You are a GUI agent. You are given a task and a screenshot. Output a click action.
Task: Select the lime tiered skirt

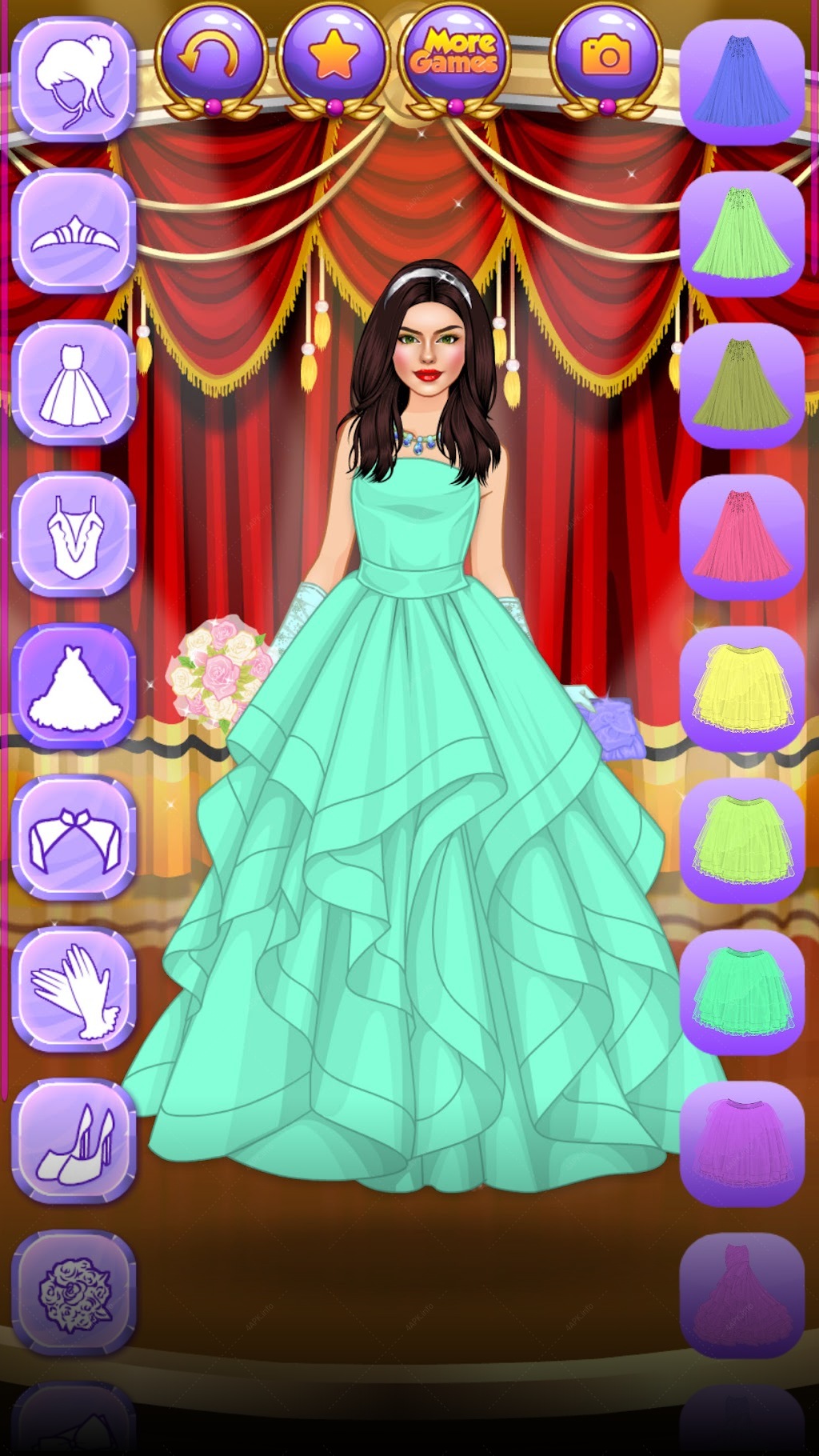[x=742, y=840]
